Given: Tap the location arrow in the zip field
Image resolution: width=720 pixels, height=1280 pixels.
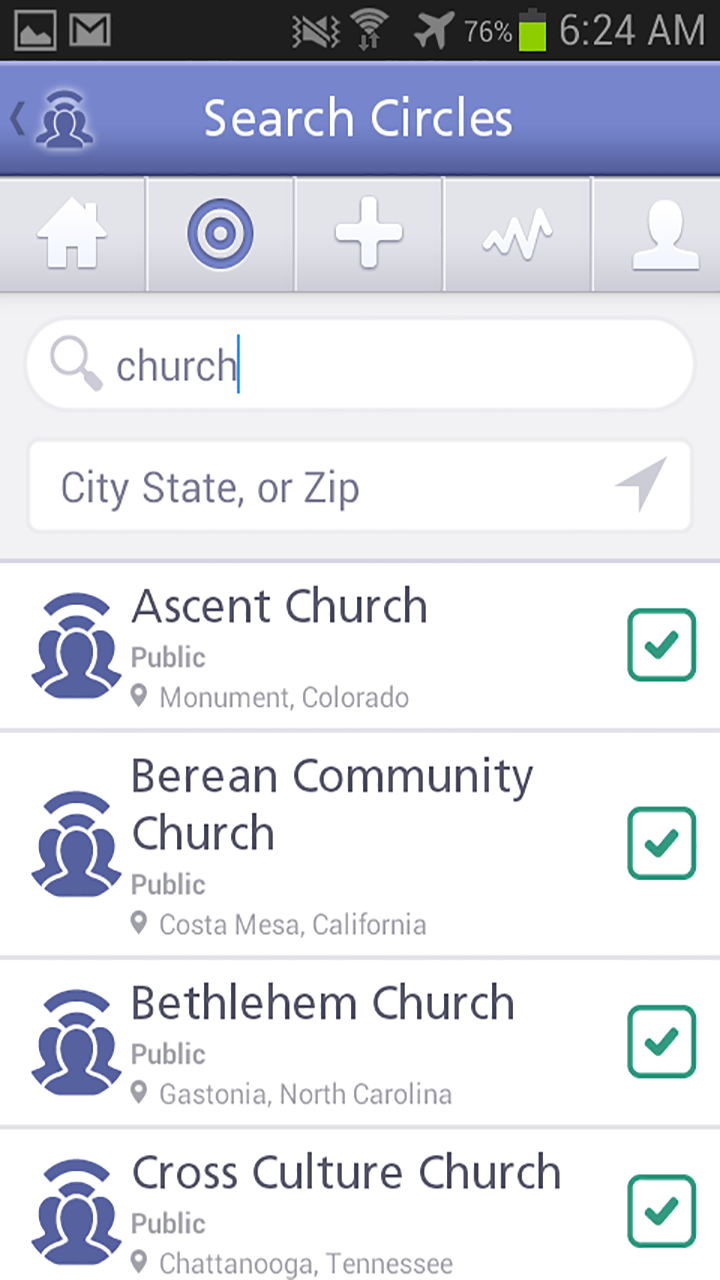Looking at the screenshot, I should (x=643, y=483).
